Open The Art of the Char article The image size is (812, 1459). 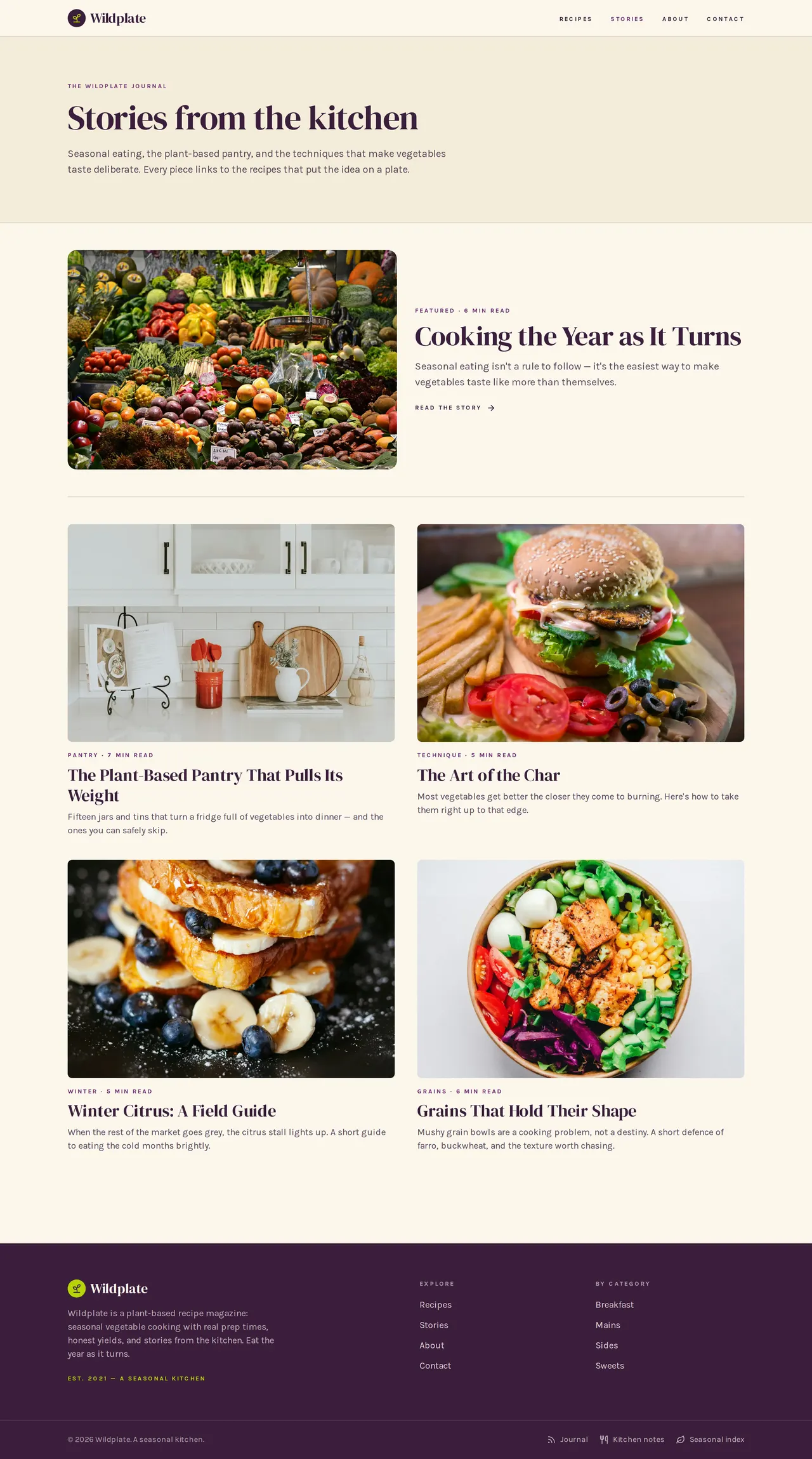[580, 670]
